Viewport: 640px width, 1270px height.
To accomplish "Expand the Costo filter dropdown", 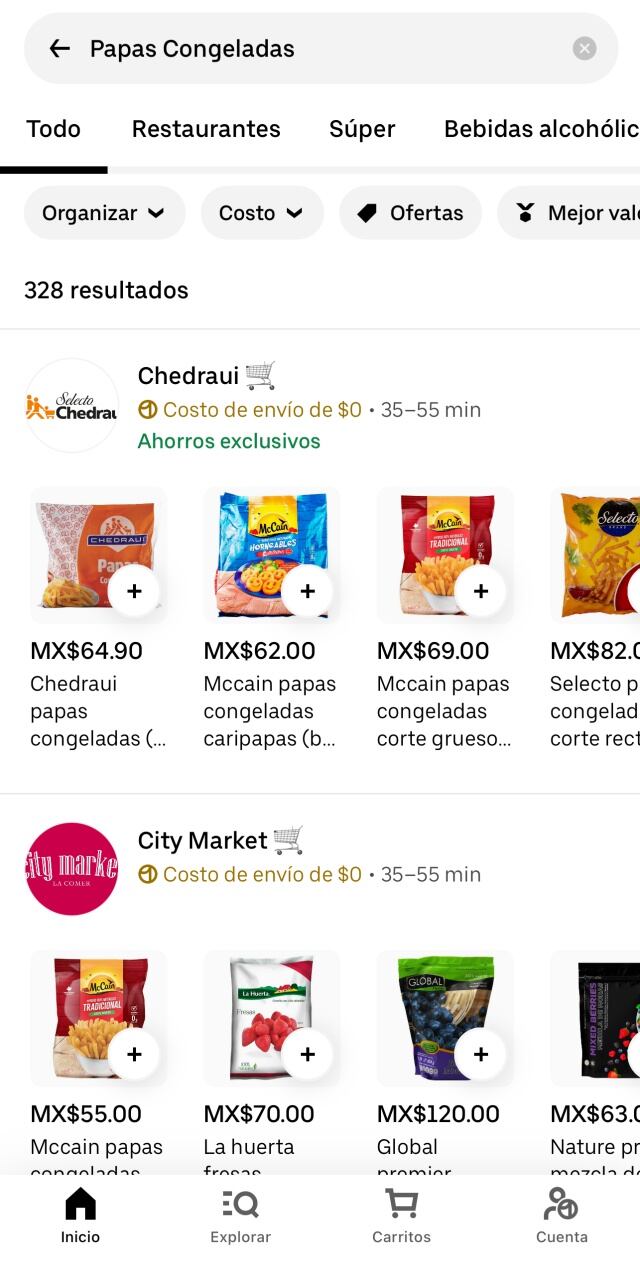I will [262, 213].
